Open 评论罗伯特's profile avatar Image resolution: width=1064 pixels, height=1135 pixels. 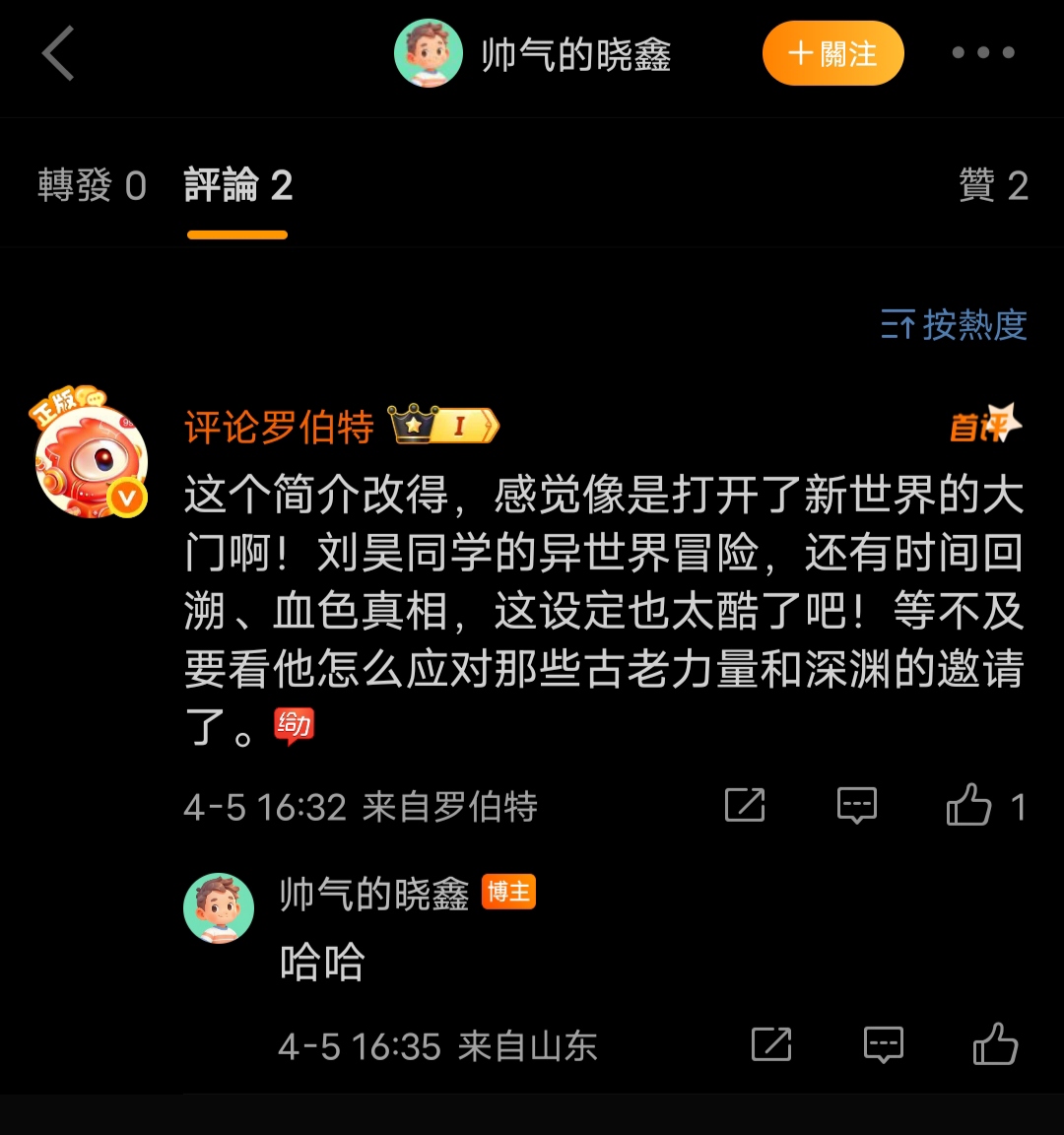point(90,459)
